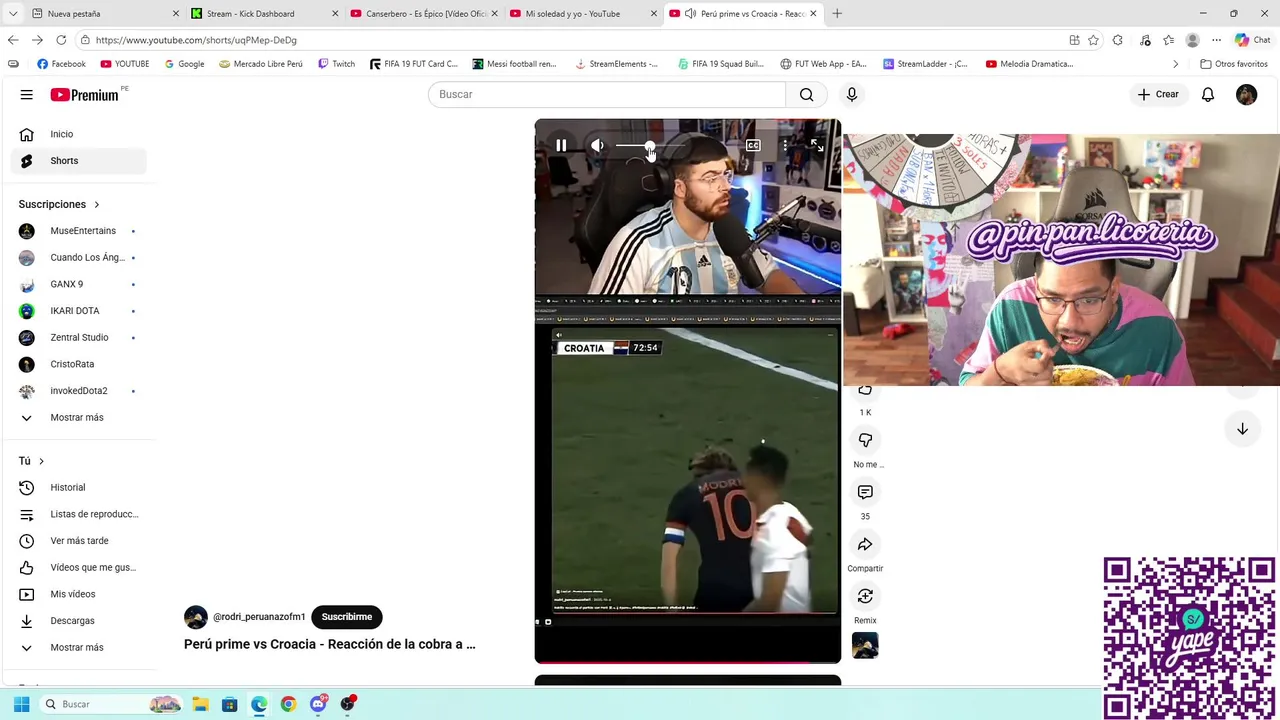Open the MuseEntertains subscription
Viewport: 1280px width, 720px height.
click(82, 231)
